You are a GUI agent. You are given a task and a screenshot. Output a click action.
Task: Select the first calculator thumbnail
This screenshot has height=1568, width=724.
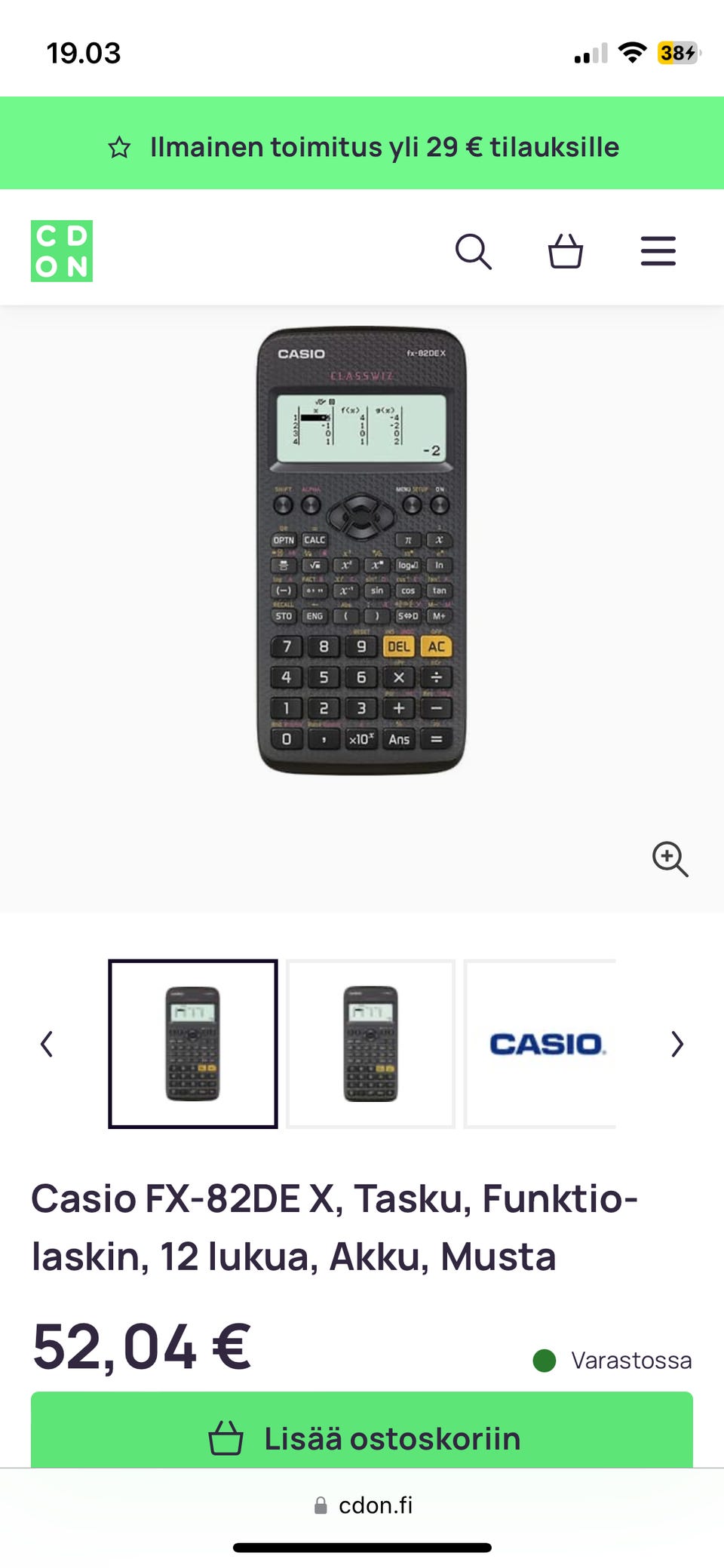(x=193, y=1044)
